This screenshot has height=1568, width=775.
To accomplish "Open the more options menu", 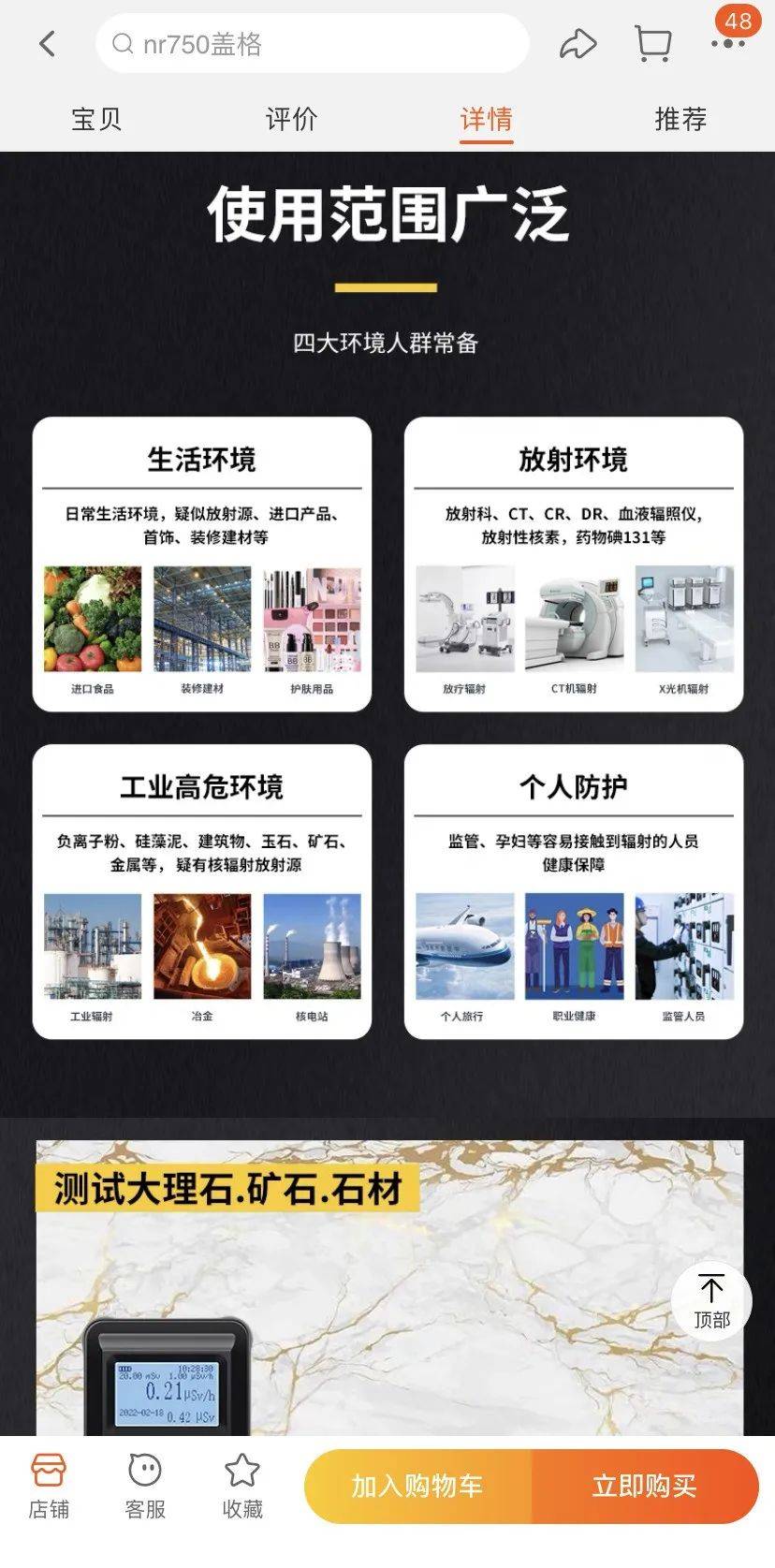I will point(727,44).
